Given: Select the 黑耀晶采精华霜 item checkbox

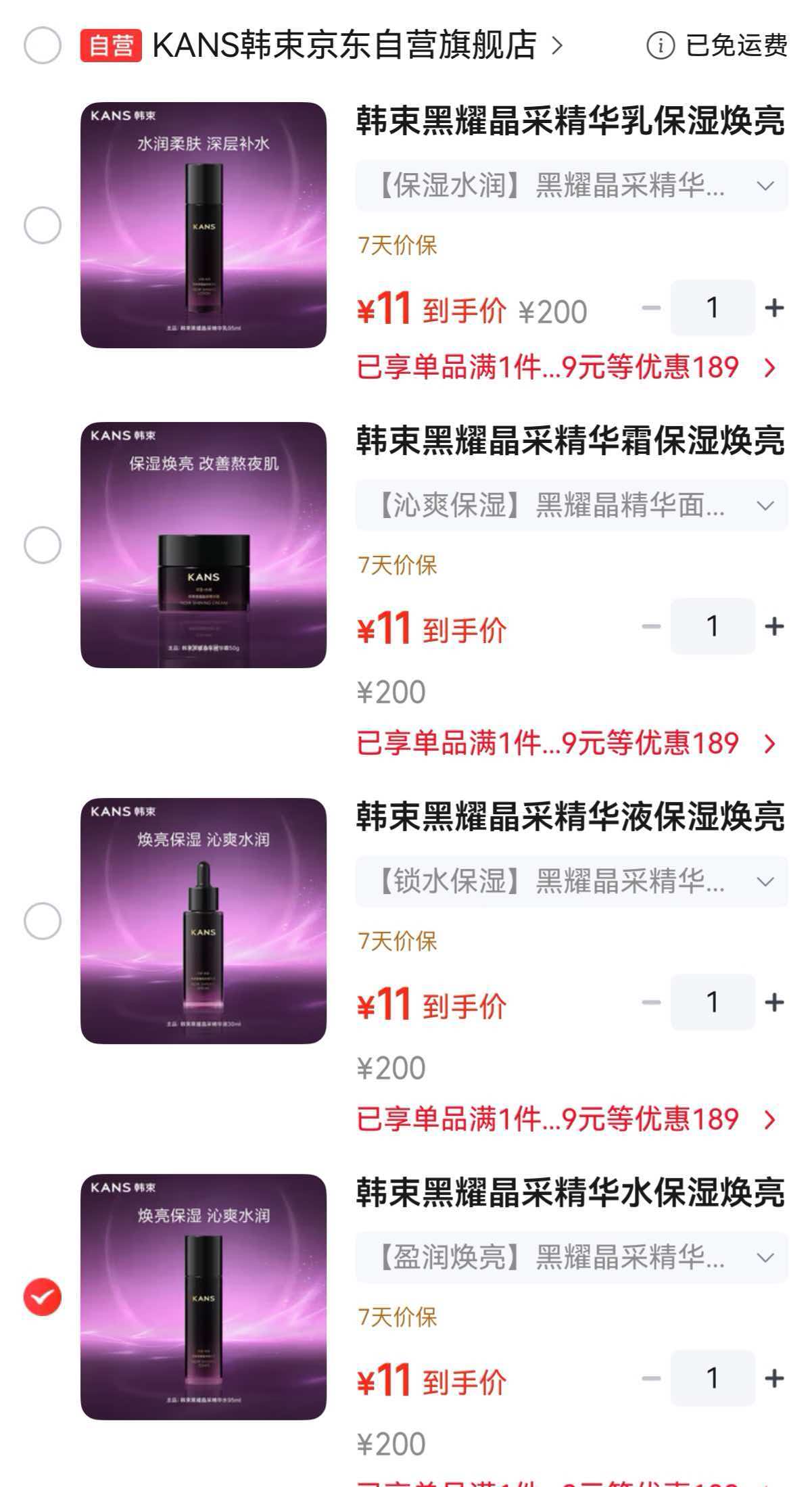Looking at the screenshot, I should pyautogui.click(x=43, y=545).
